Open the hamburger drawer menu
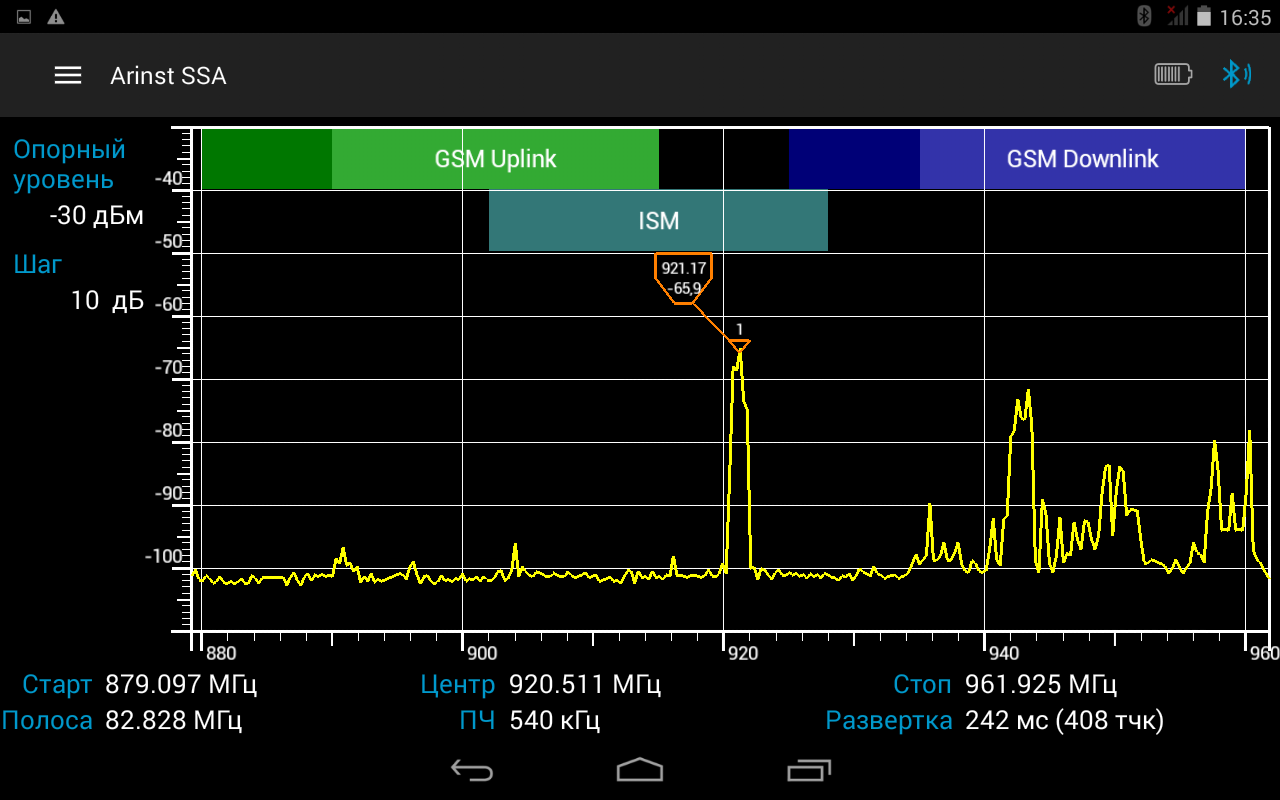 coord(68,76)
